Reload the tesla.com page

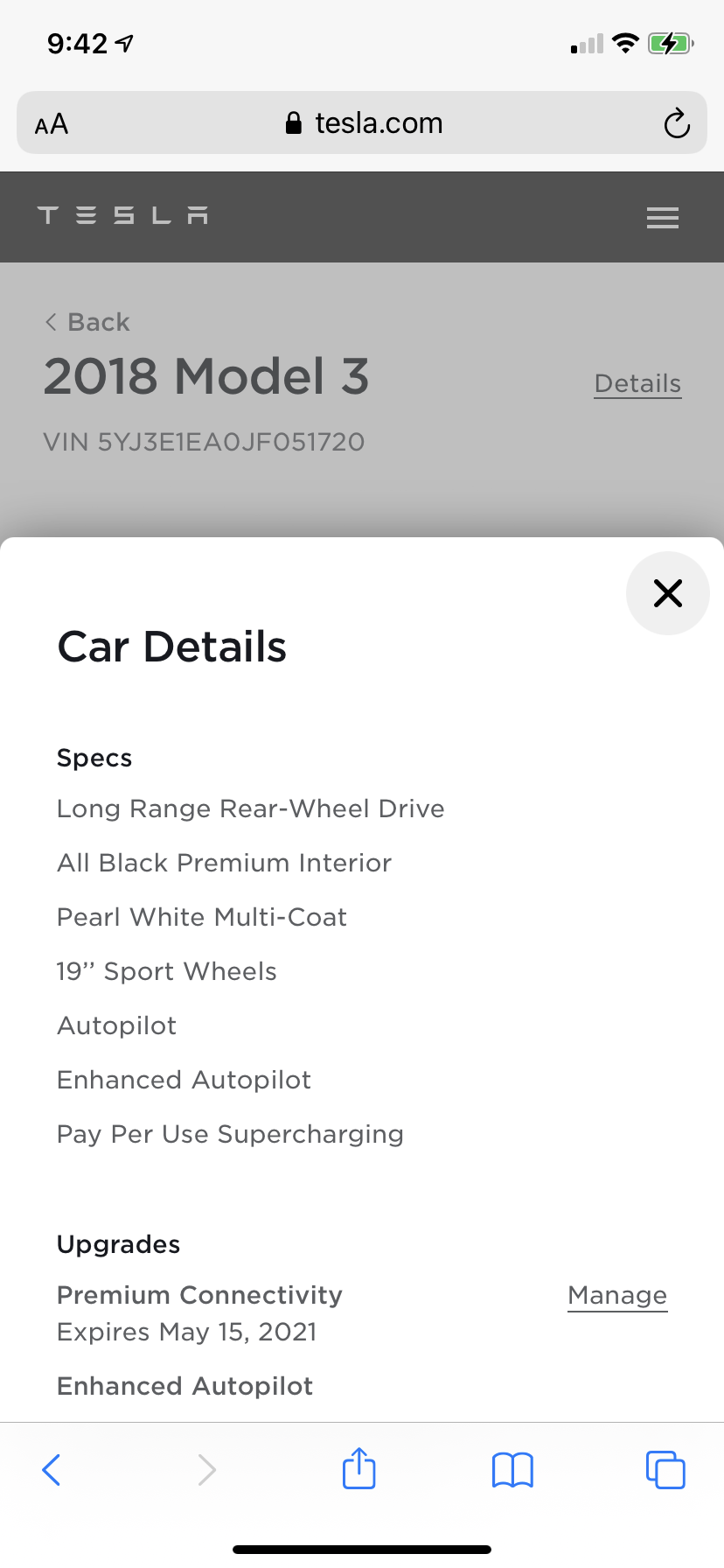(676, 123)
